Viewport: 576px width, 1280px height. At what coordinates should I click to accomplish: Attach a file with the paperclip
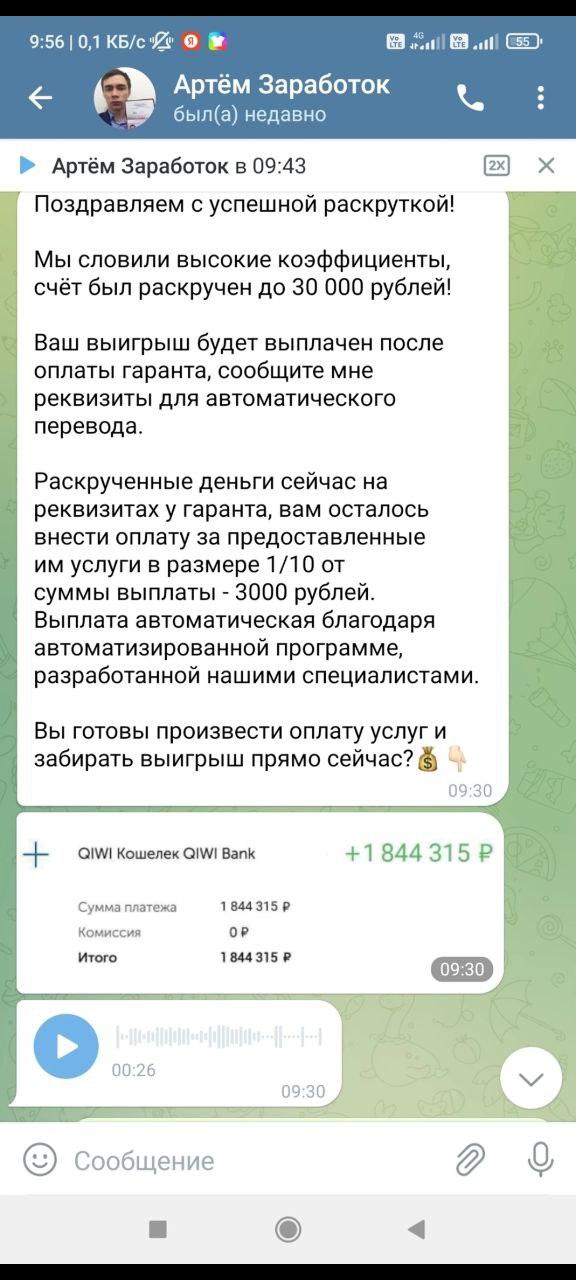(x=470, y=1160)
